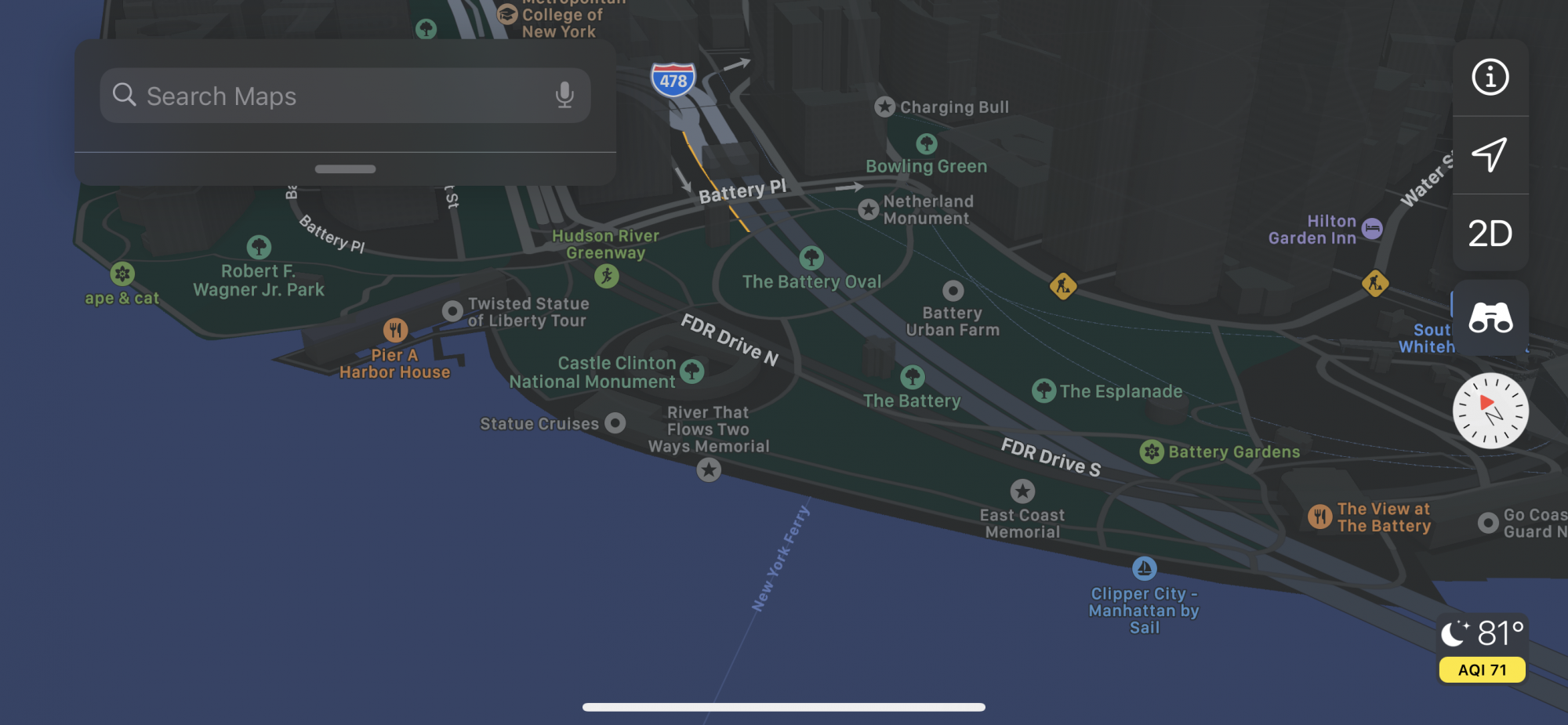Switch map to 2D view
Viewport: 1568px width, 725px height.
point(1490,234)
